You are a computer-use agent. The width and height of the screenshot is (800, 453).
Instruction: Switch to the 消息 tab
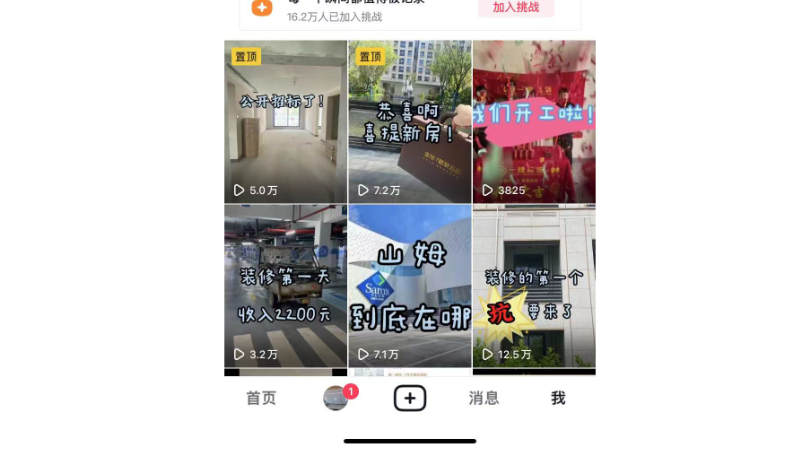coord(484,398)
